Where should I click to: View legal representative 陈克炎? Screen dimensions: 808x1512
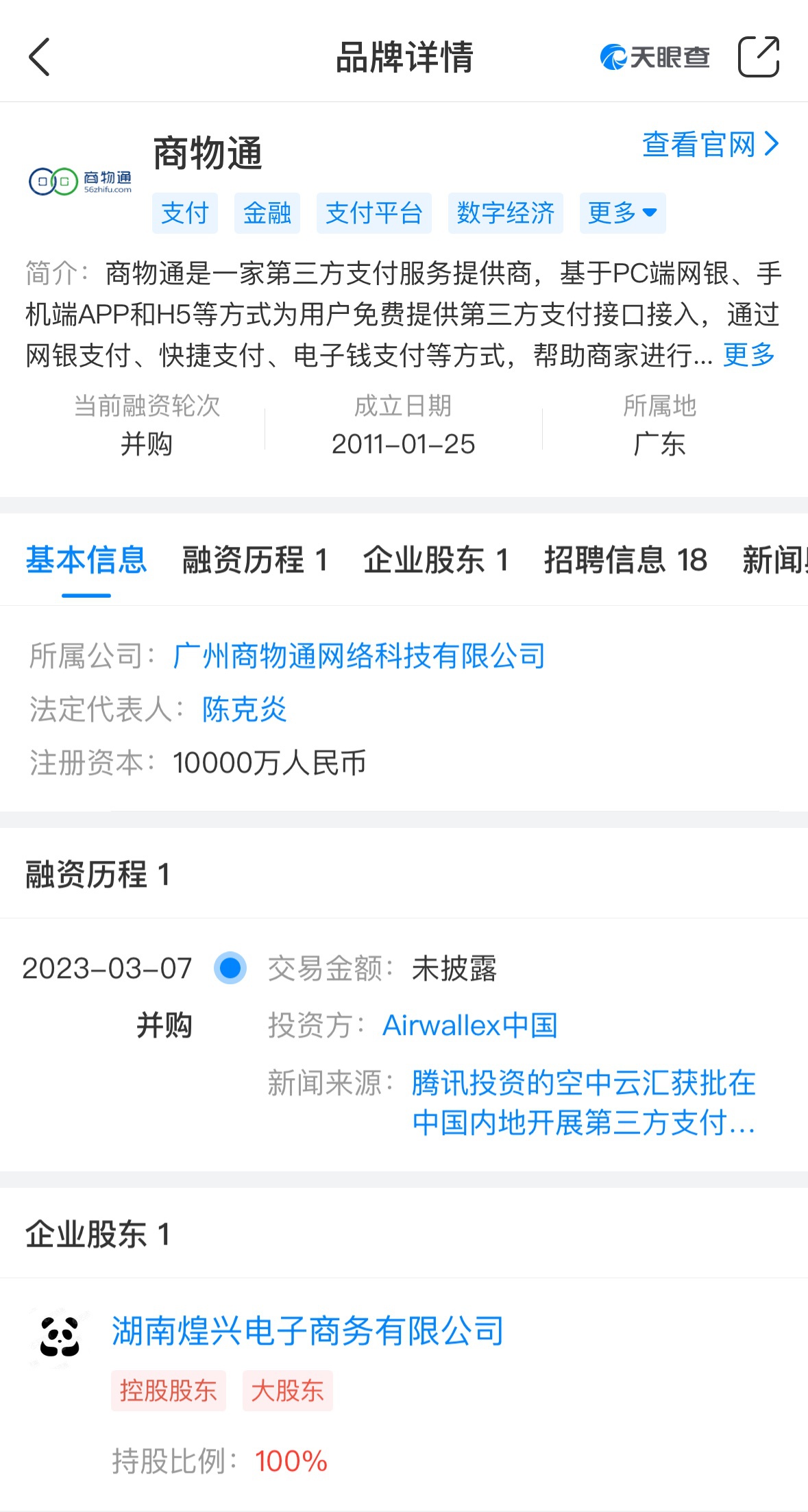click(x=244, y=709)
